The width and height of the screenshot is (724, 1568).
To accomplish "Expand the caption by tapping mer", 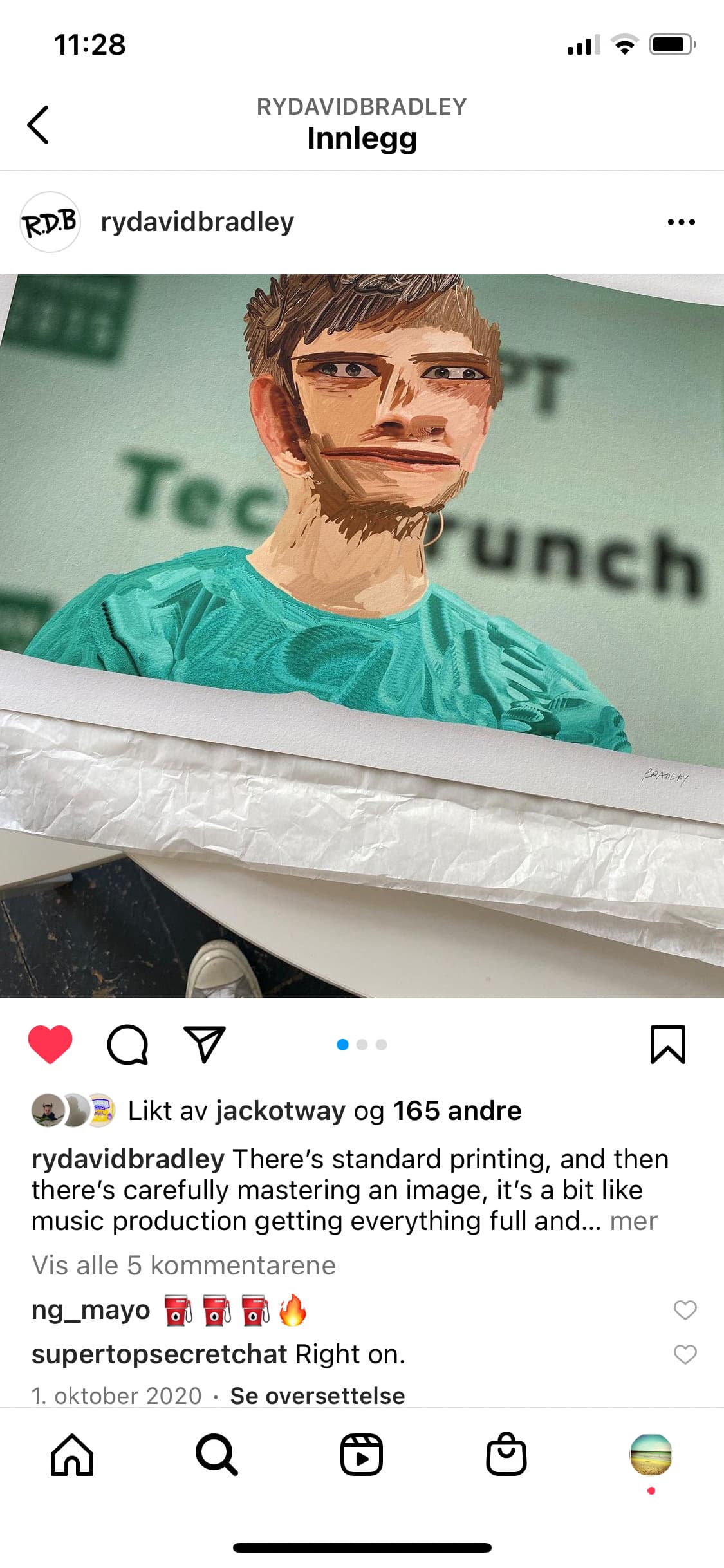I will [633, 1221].
